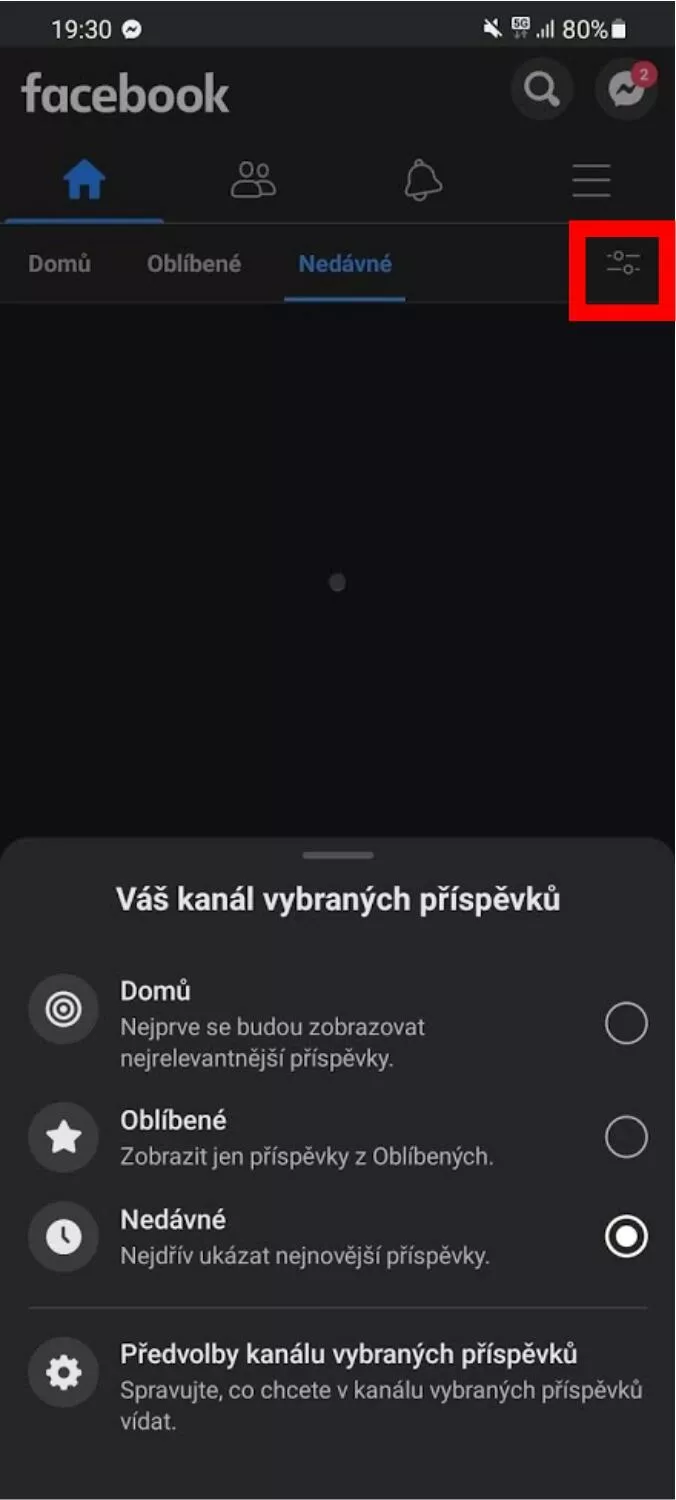Switch to the Oblíbené feed tab

tap(194, 264)
